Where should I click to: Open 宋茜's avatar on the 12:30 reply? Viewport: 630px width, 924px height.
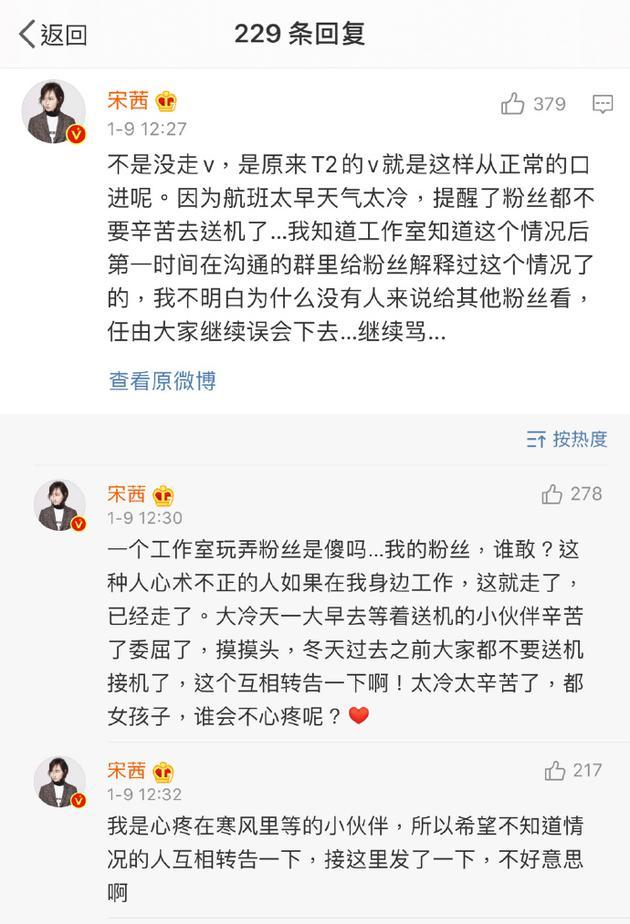tap(59, 504)
